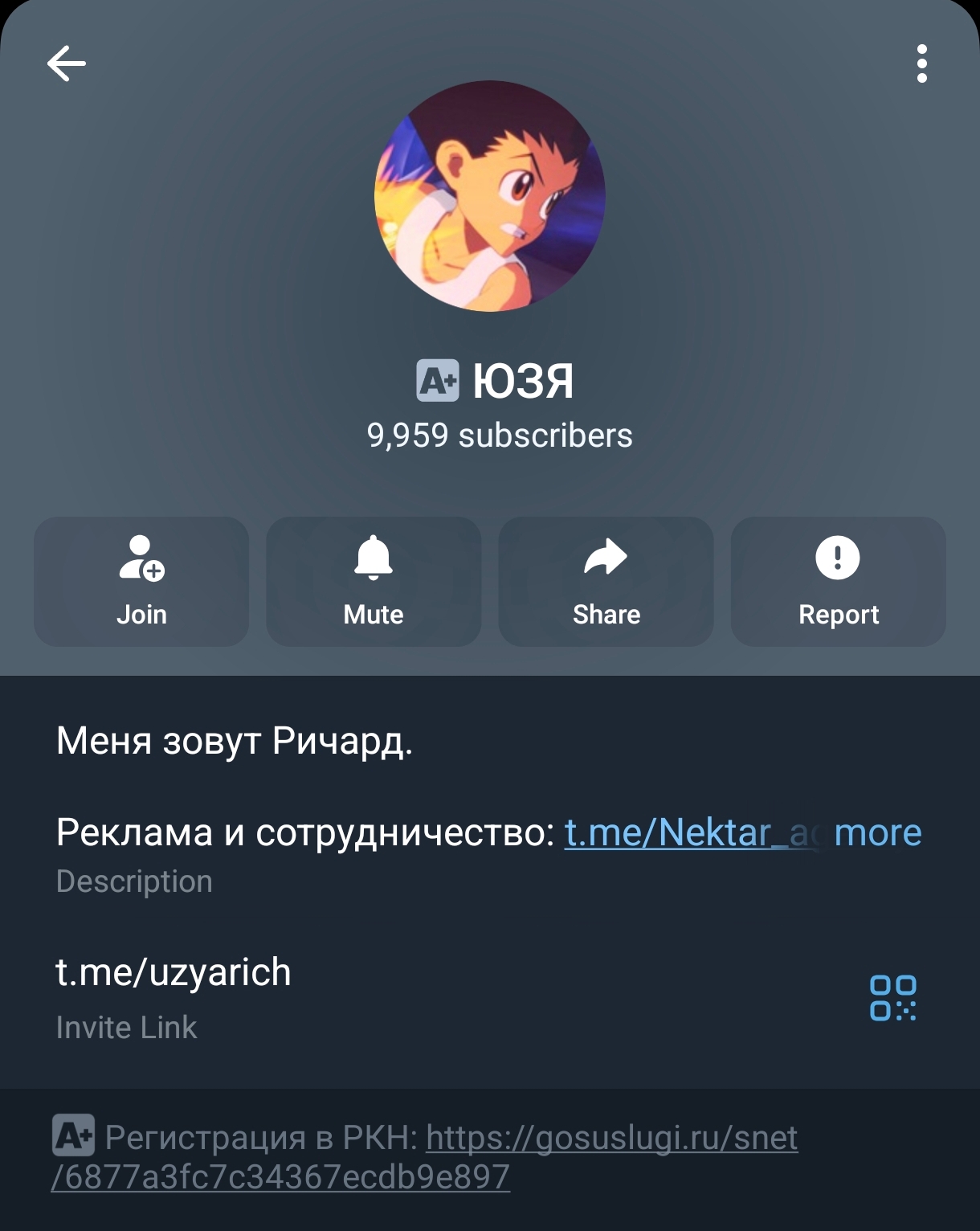Show the invite link QR code
The height and width of the screenshot is (1231, 980).
coord(892,997)
